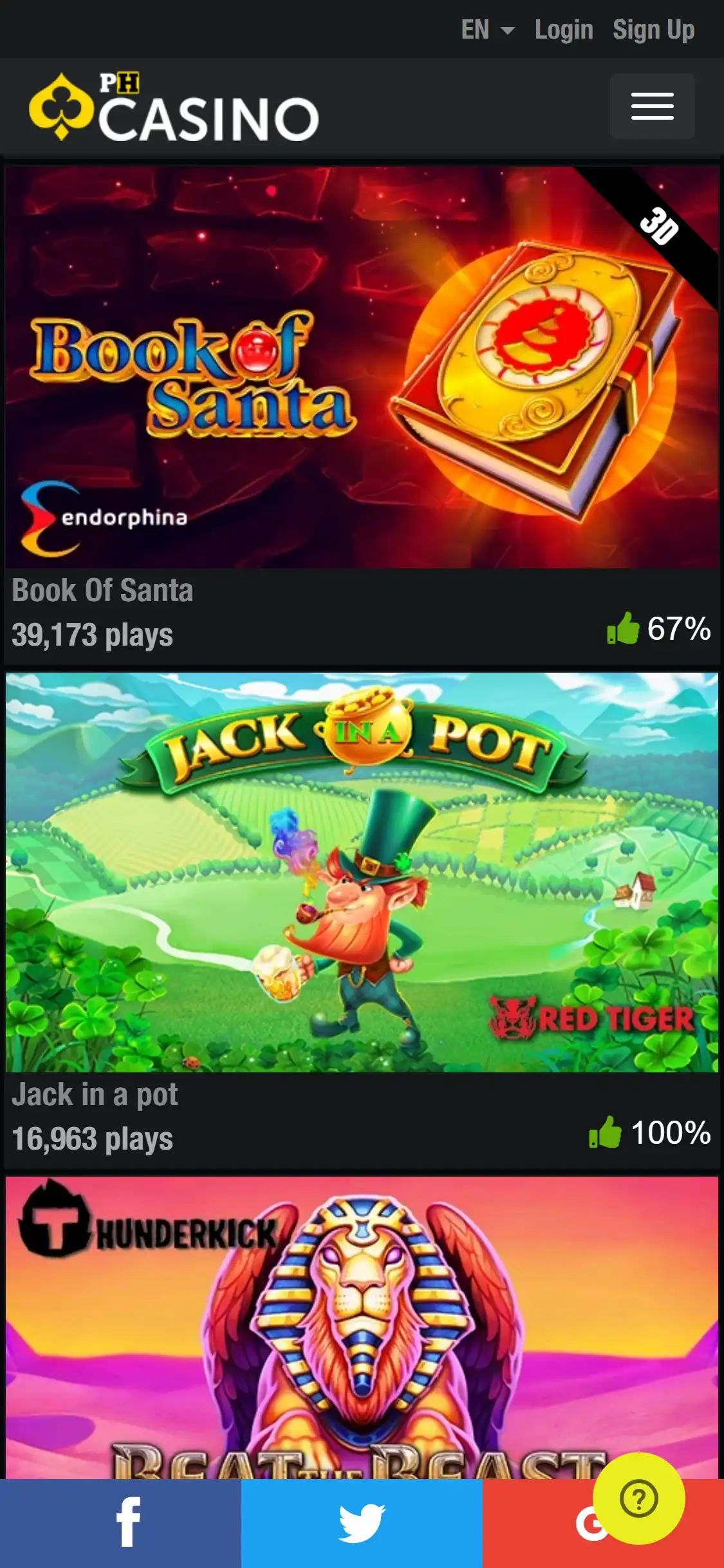Open the yellow help question button
The image size is (724, 1568).
click(638, 1498)
